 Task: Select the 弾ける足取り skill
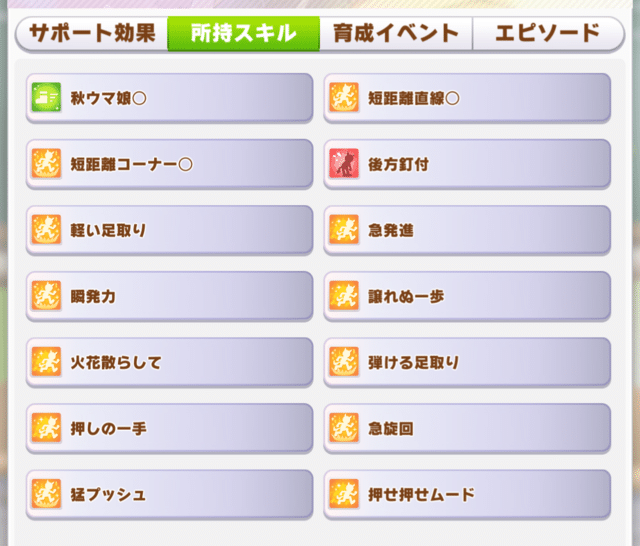468,361
